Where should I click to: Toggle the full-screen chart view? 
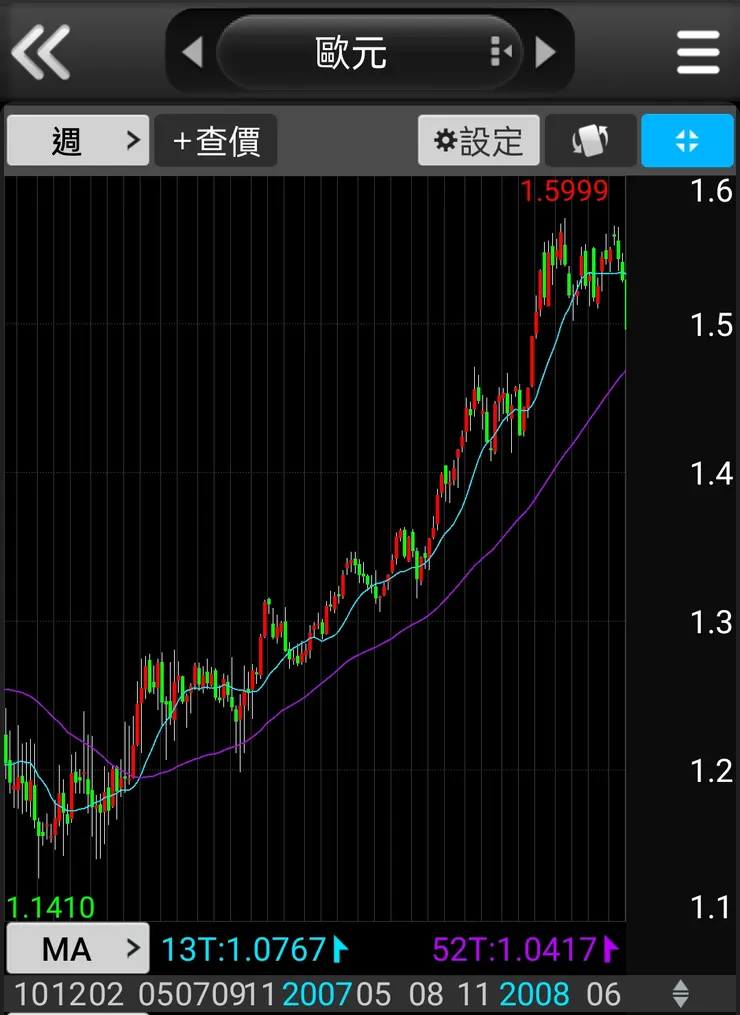(x=686, y=141)
